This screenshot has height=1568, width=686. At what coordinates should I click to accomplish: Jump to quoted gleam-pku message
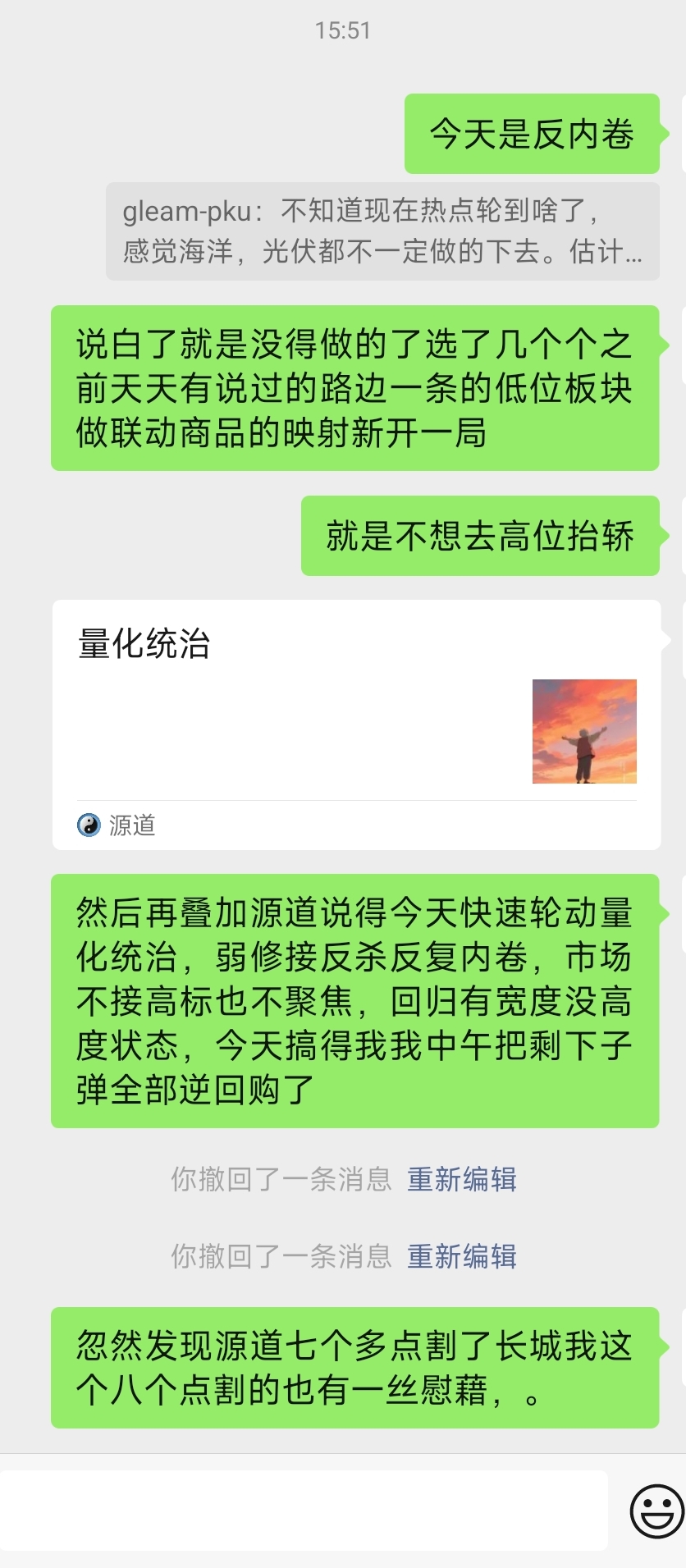(382, 231)
